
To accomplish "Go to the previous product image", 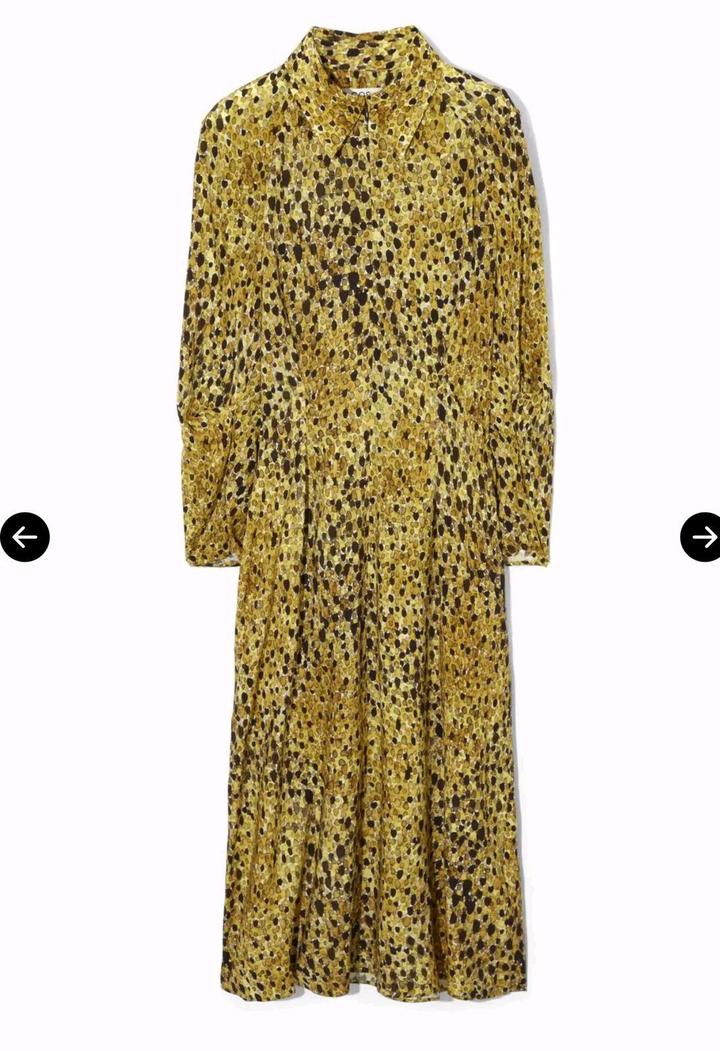I will pos(25,537).
